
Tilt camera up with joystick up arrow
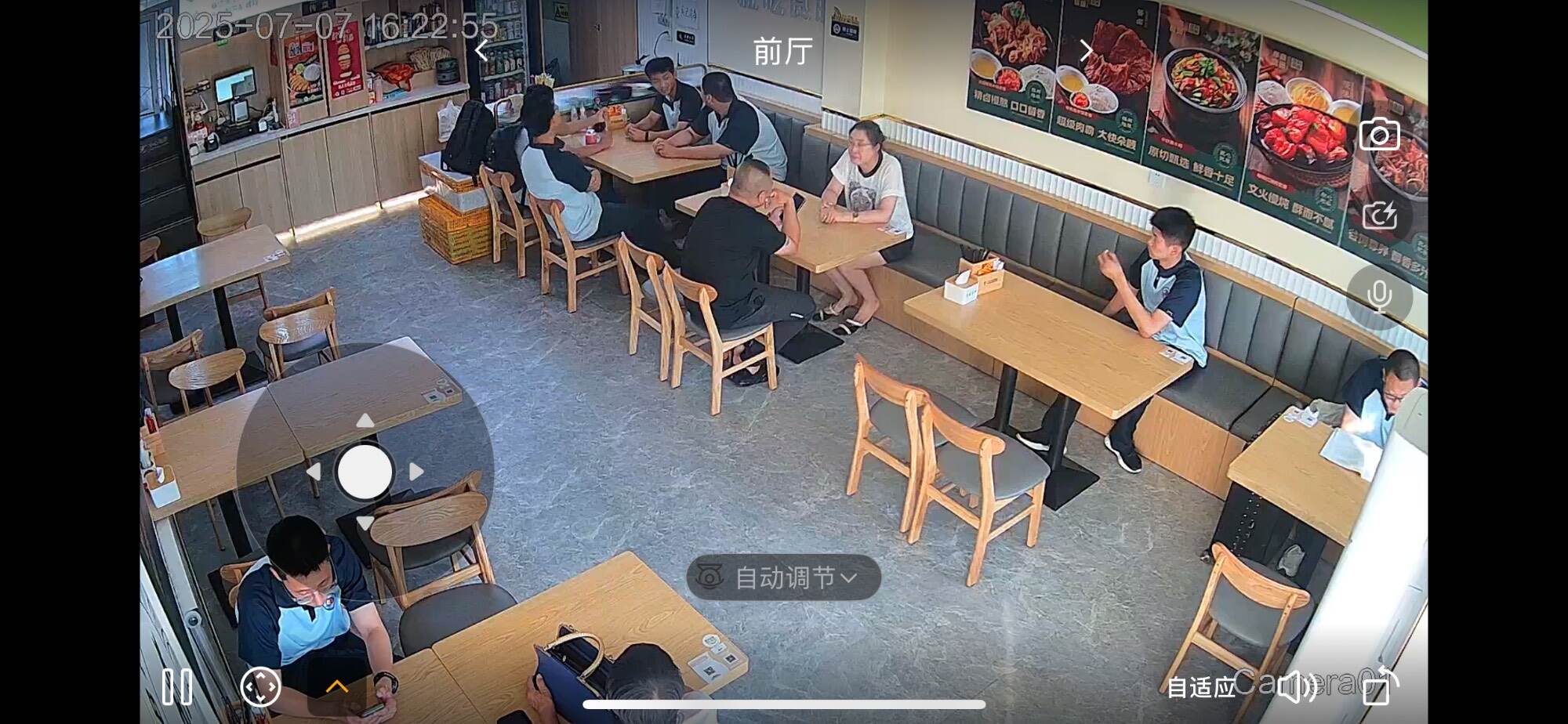[365, 422]
